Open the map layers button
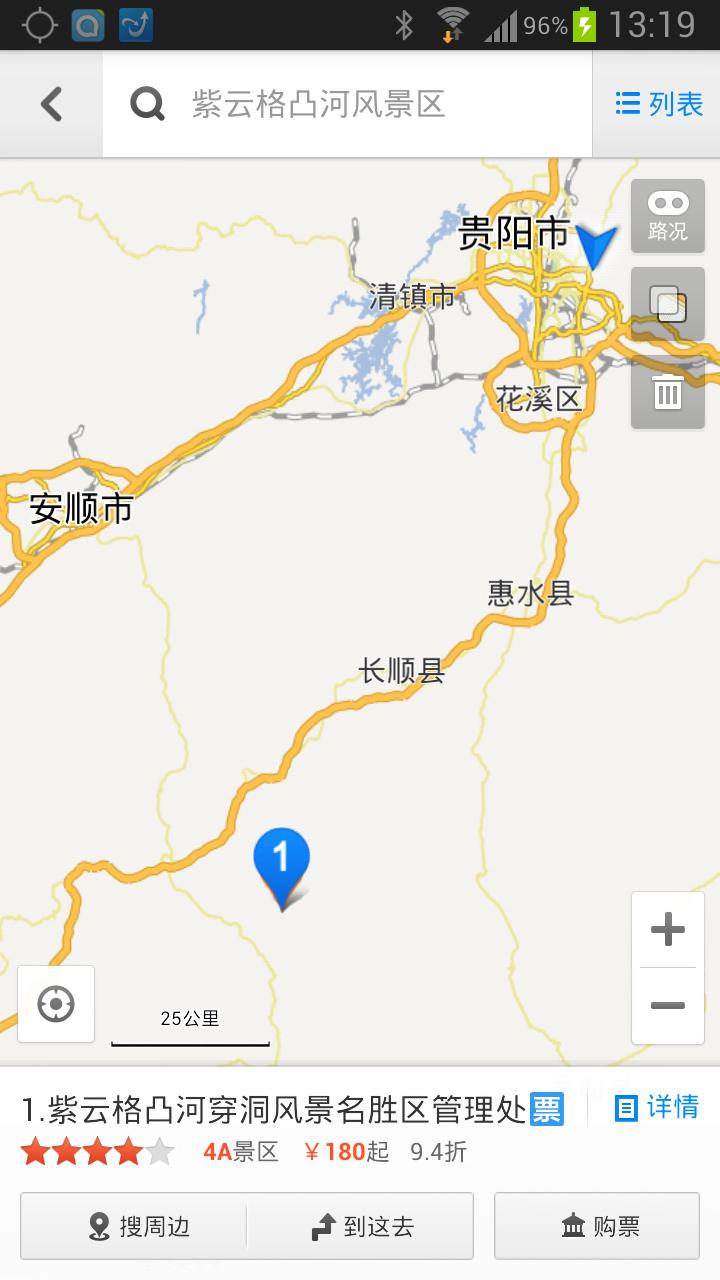720x1280 pixels. point(667,303)
